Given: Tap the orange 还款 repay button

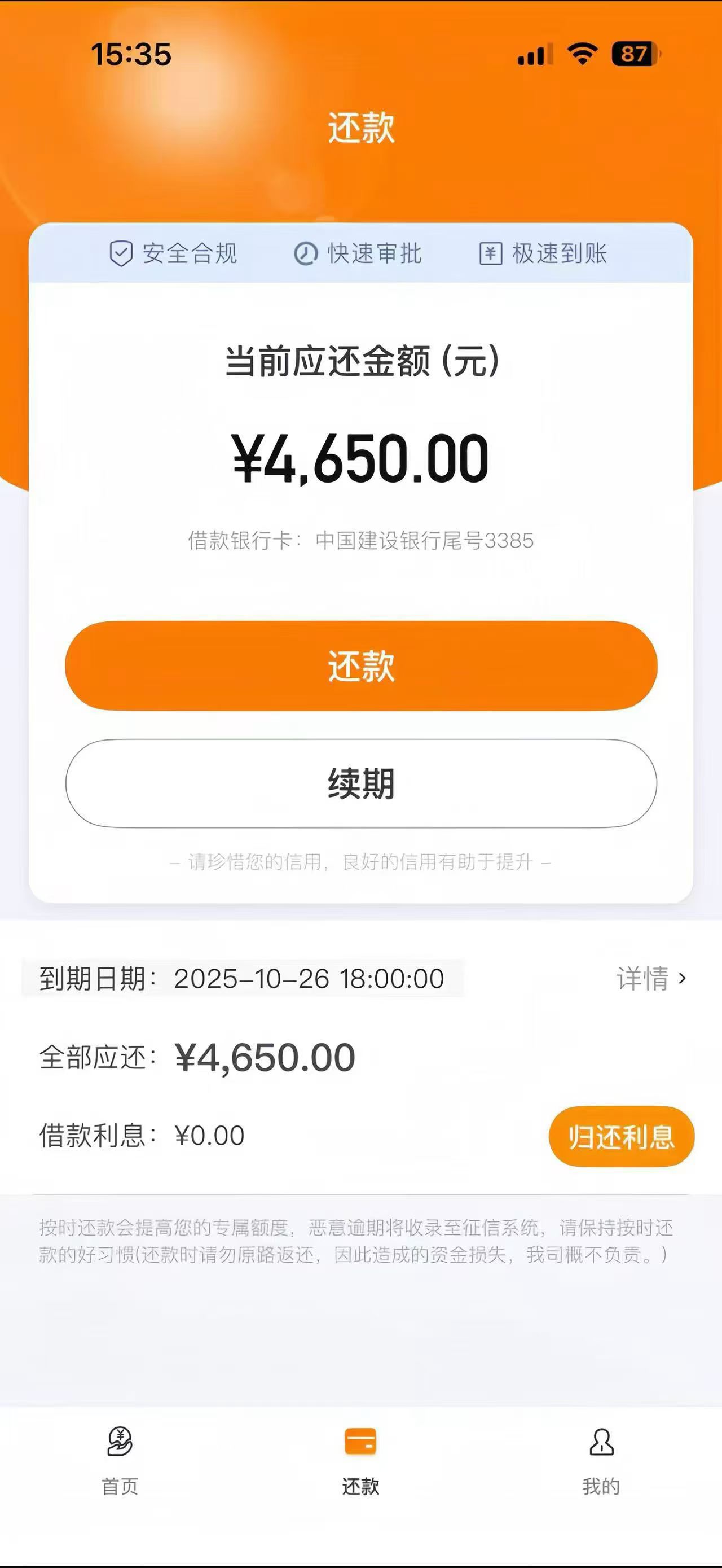Looking at the screenshot, I should [360, 665].
